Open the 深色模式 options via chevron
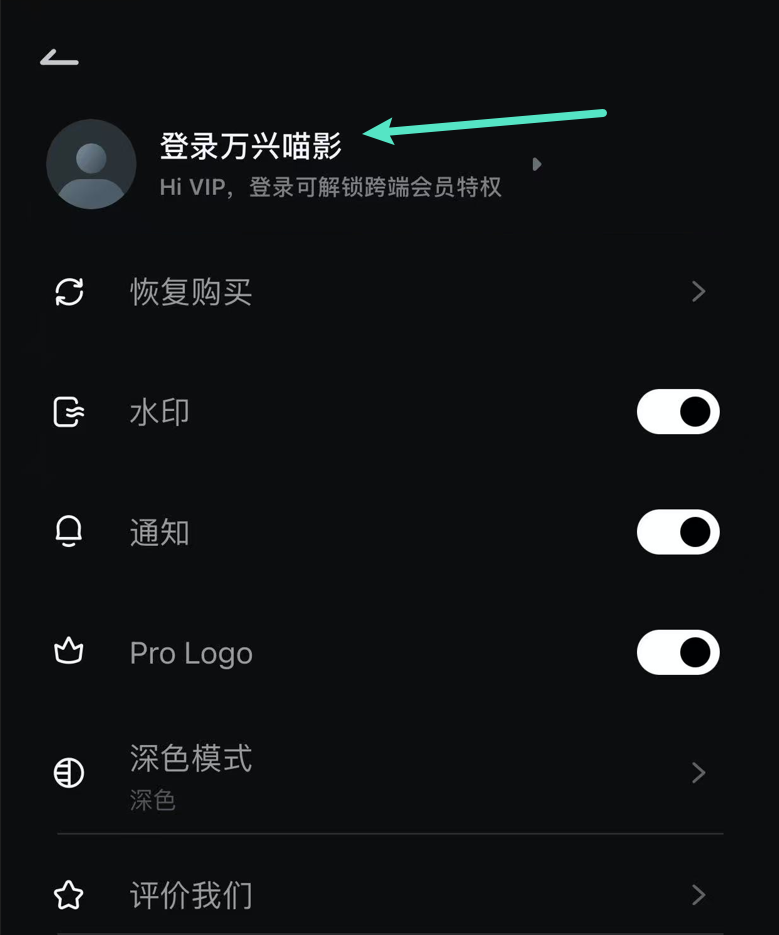 (x=699, y=771)
